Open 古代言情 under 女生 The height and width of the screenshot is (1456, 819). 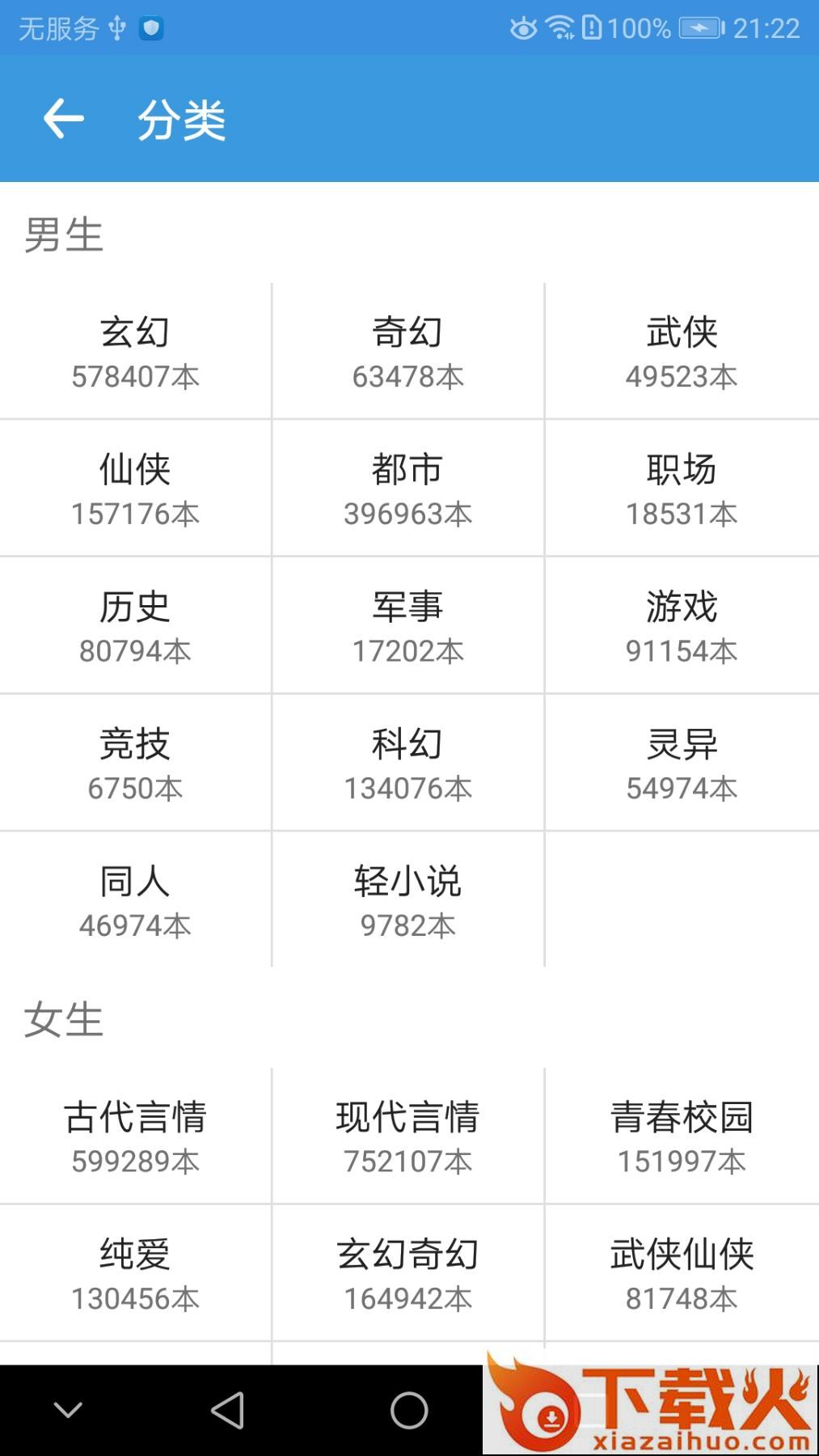tap(135, 1136)
